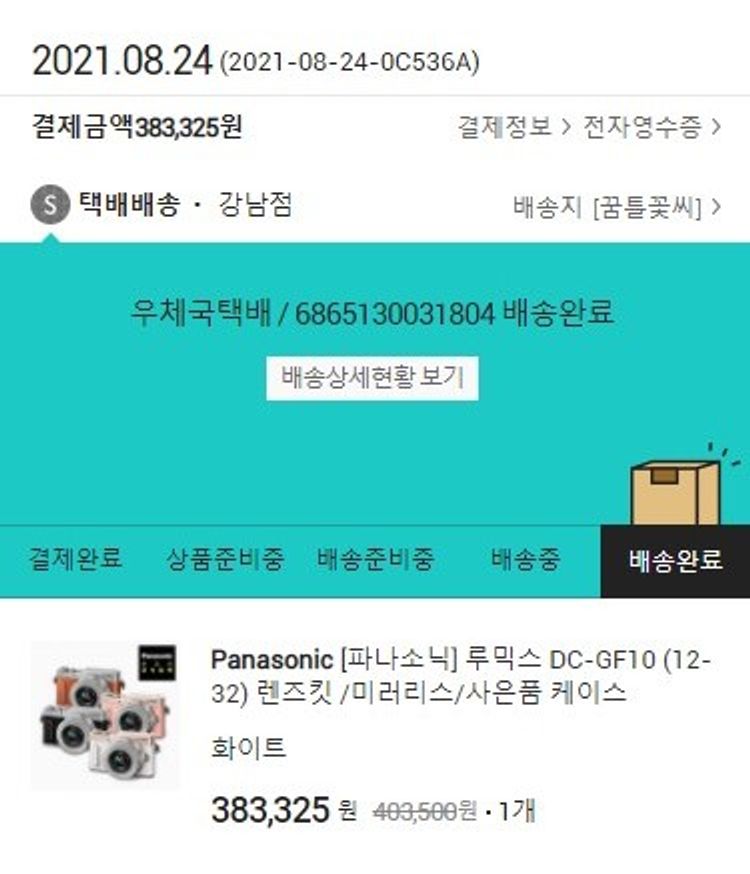Open the Panasonic Lumix DC-GF10 product image
This screenshot has height=874, width=750.
(x=104, y=716)
